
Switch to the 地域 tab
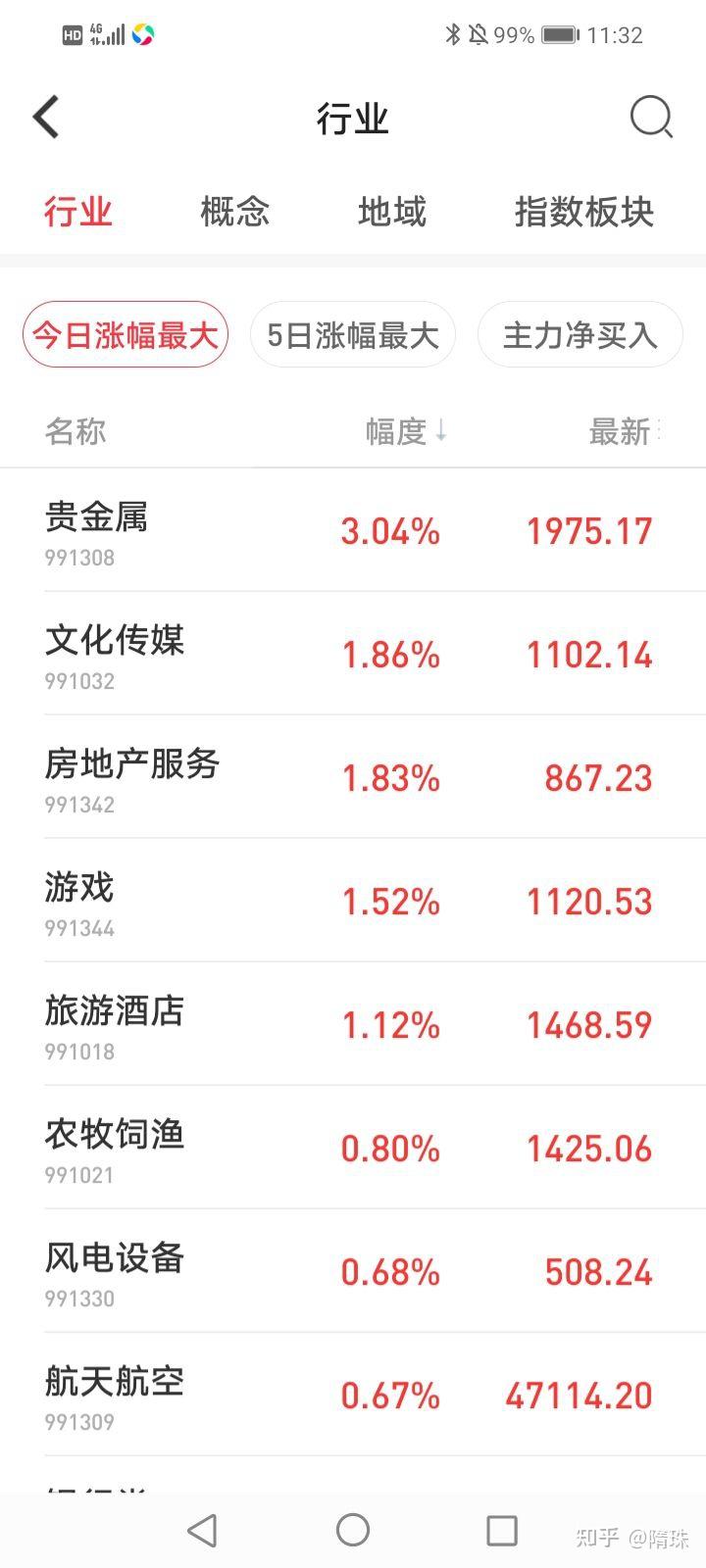[x=392, y=212]
